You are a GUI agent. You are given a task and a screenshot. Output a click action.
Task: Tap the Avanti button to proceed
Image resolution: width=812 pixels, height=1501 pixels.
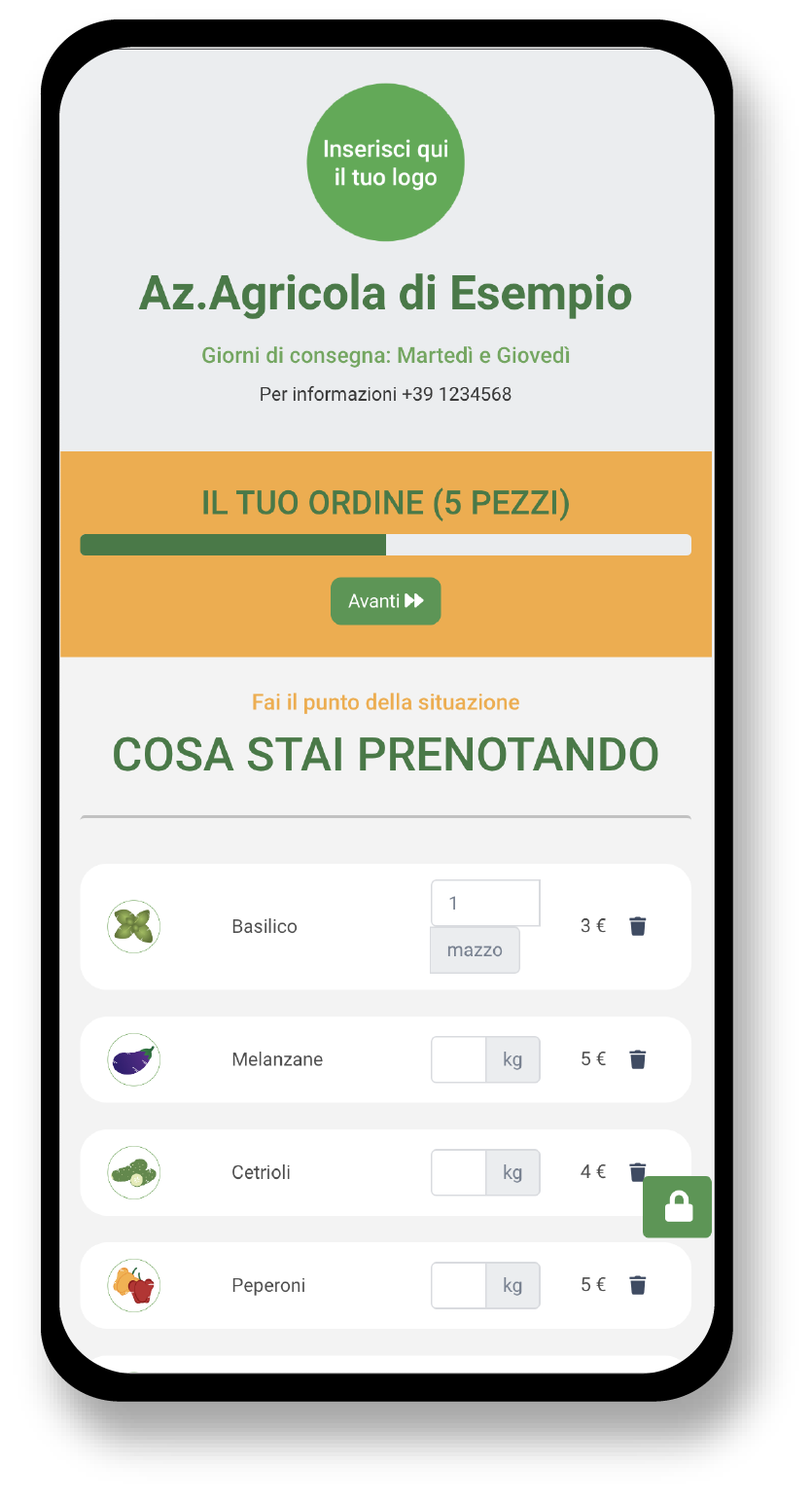point(385,601)
